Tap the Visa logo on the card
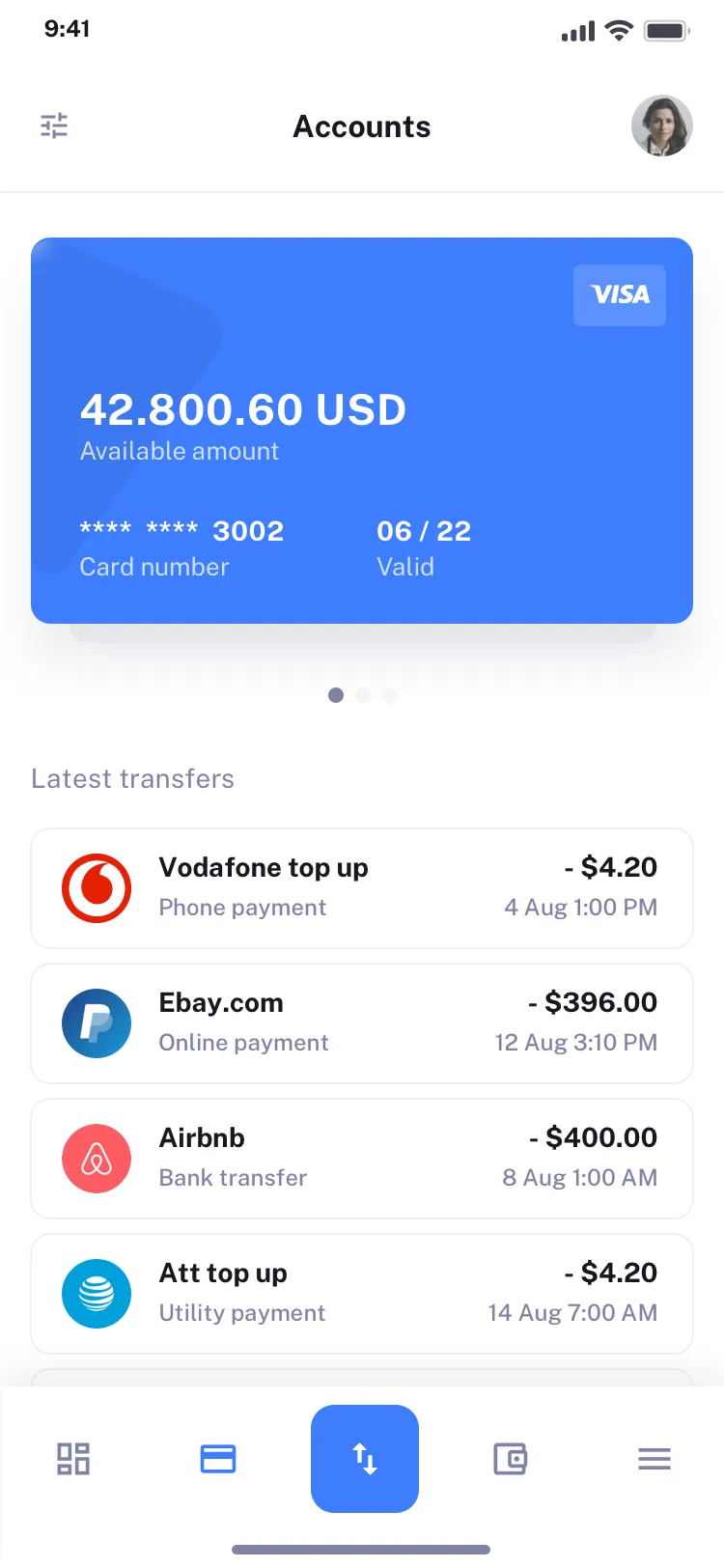The width and height of the screenshot is (724, 1568). pos(619,295)
